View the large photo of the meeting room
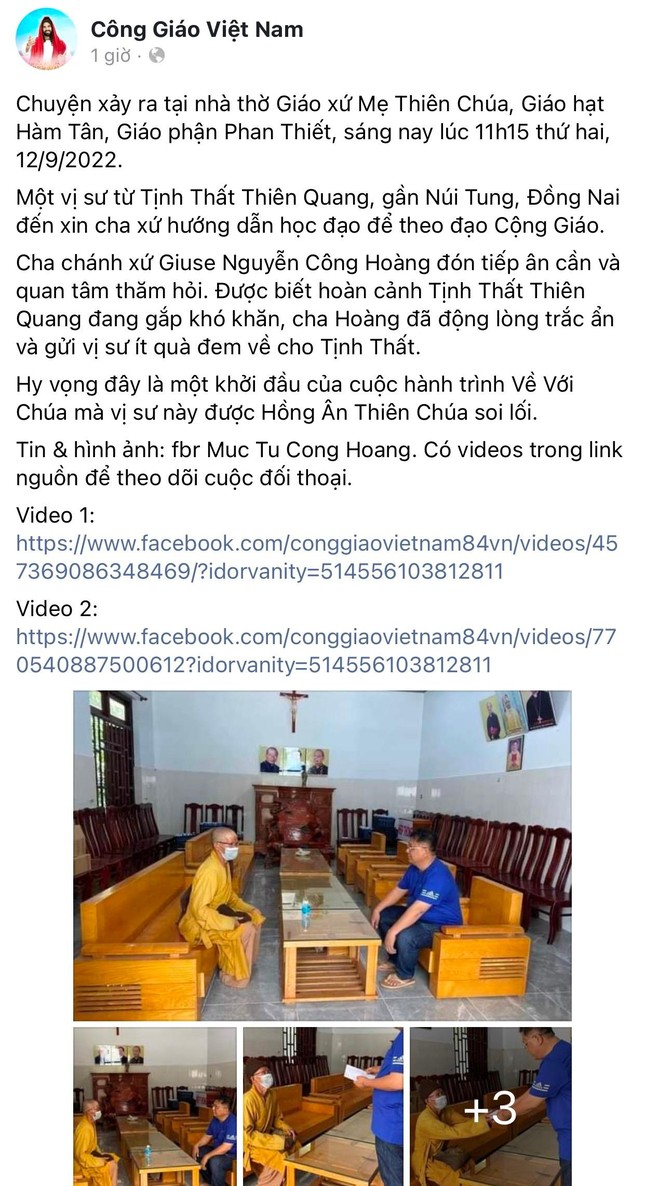Image resolution: width=645 pixels, height=1186 pixels. pyautogui.click(x=322, y=854)
